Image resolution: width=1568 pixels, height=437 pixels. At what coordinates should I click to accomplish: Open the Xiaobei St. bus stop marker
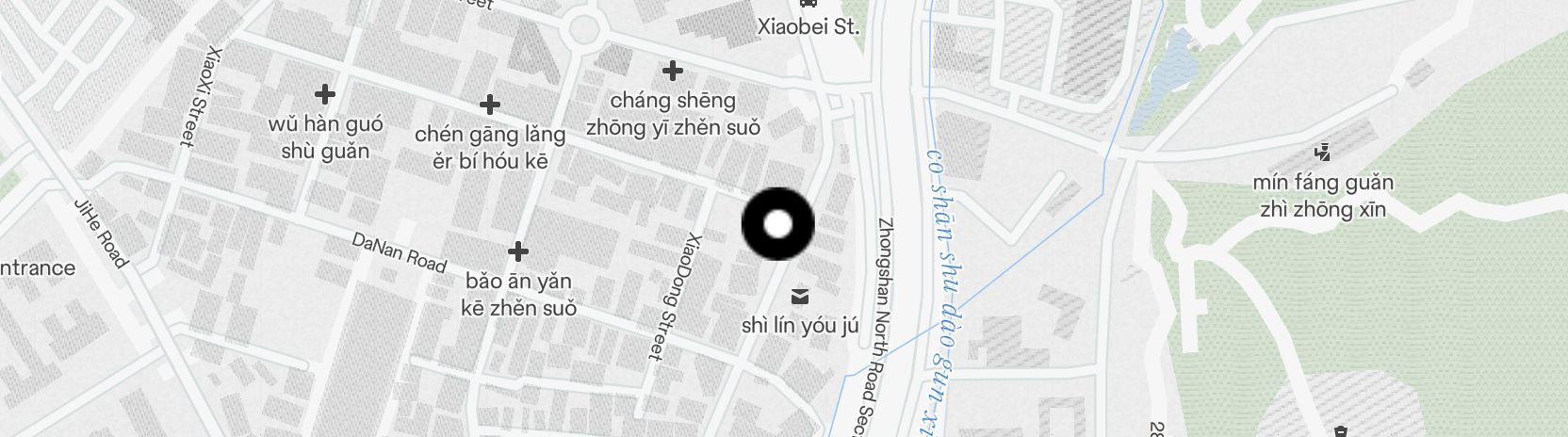pos(808,5)
